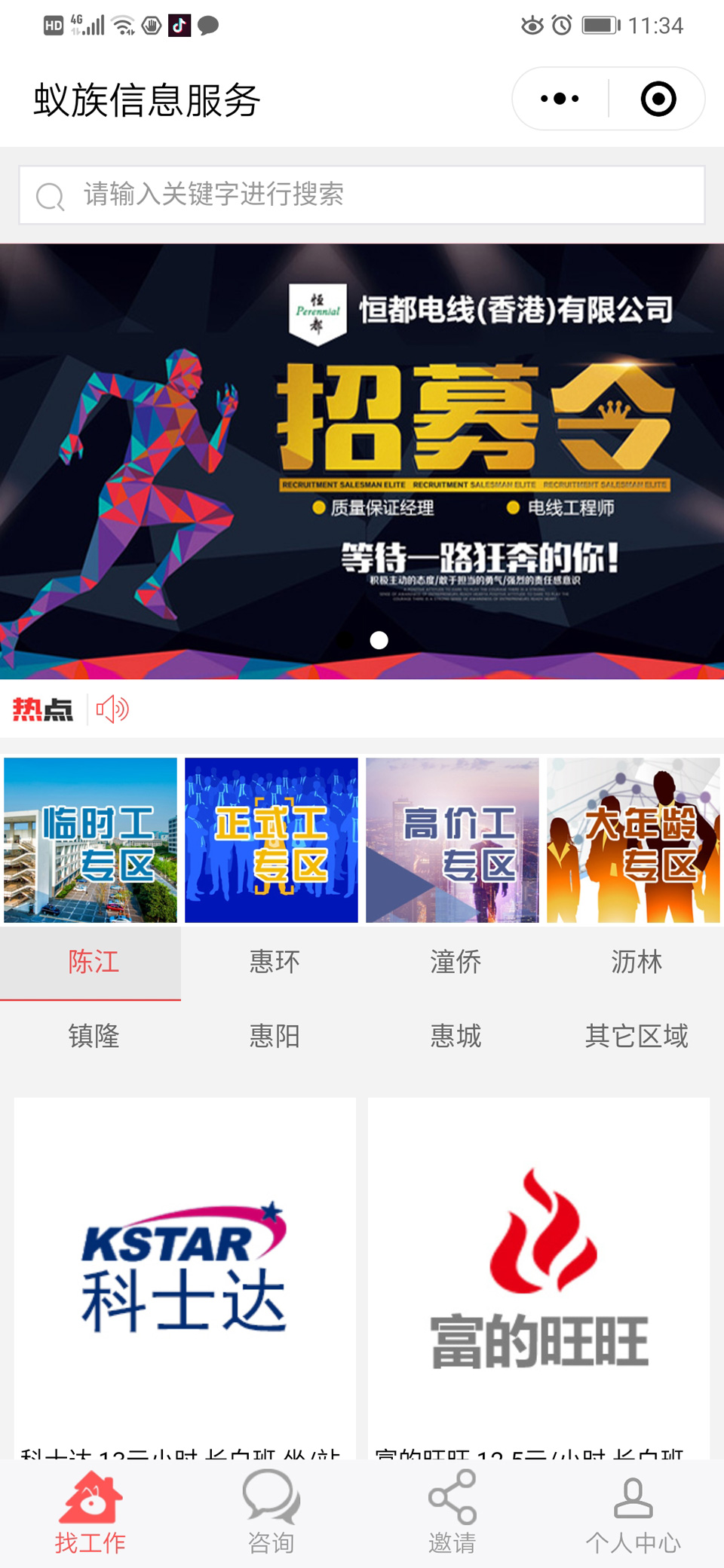Close the mini program via circle button
This screenshot has height=1568, width=724.
click(x=658, y=99)
